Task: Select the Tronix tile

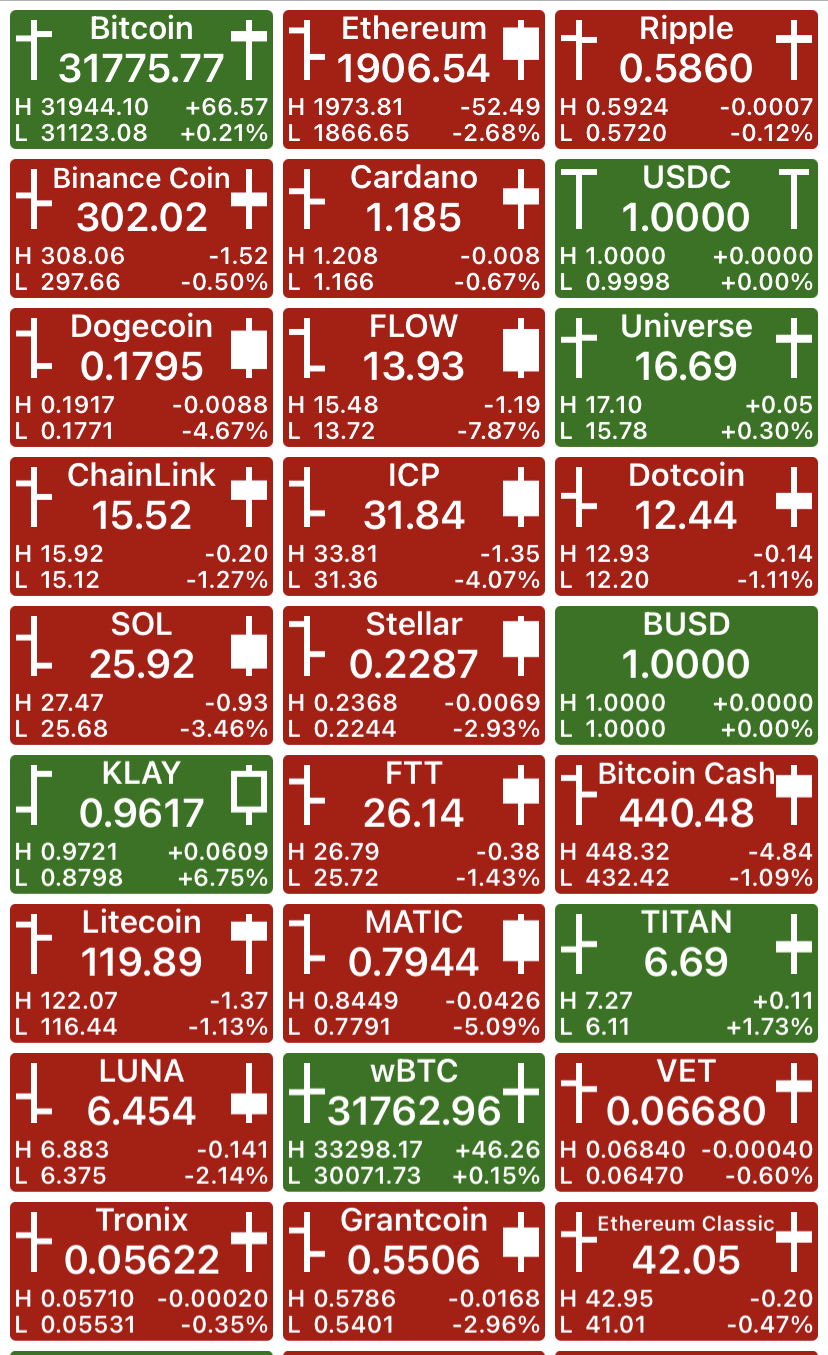Action: pos(141,1272)
